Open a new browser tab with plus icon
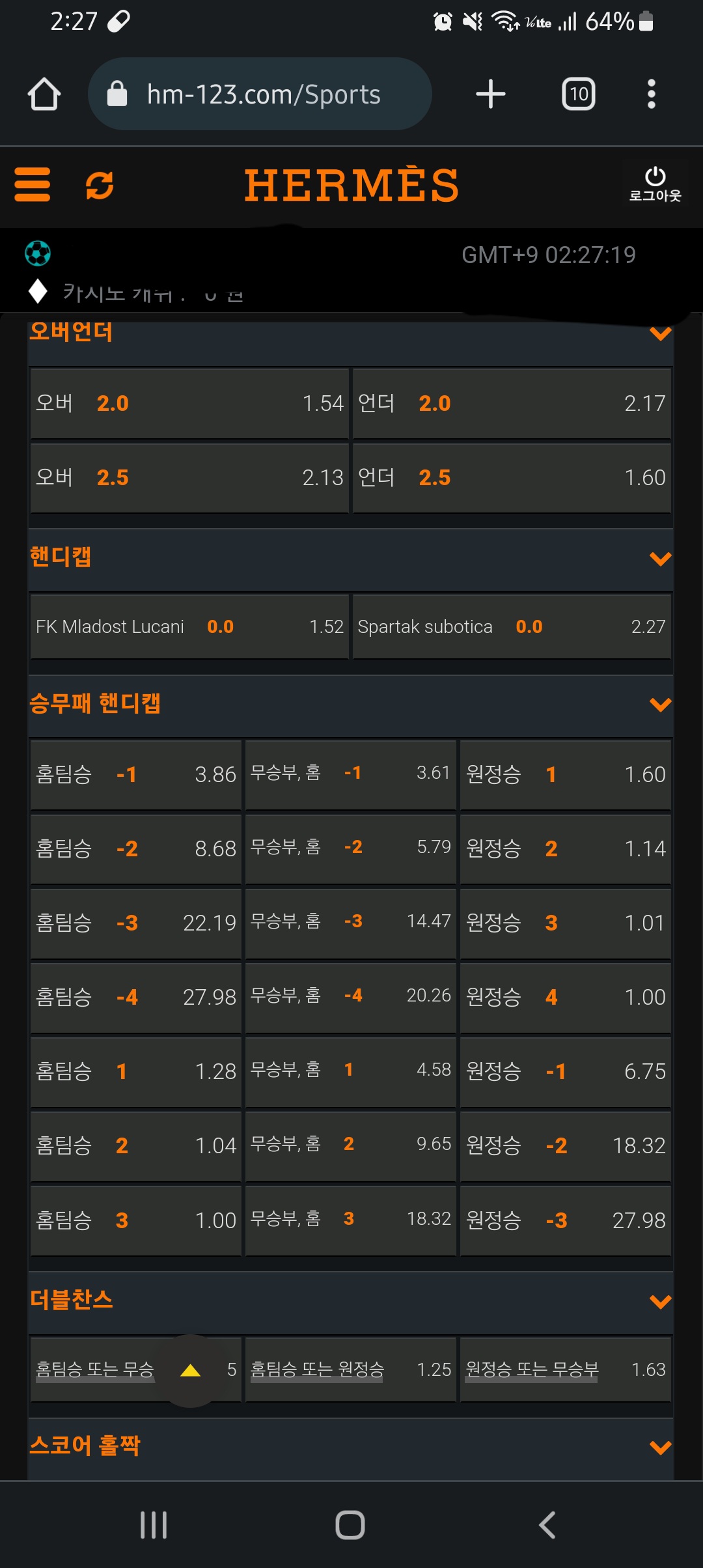The height and width of the screenshot is (1568, 703). point(491,94)
